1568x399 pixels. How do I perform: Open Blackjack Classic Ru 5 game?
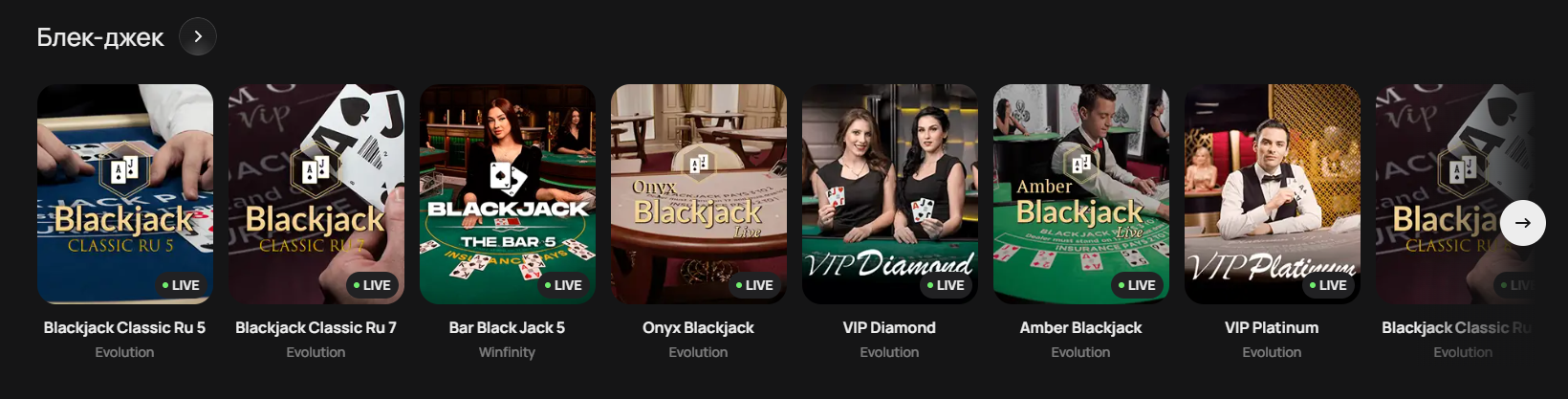point(125,194)
